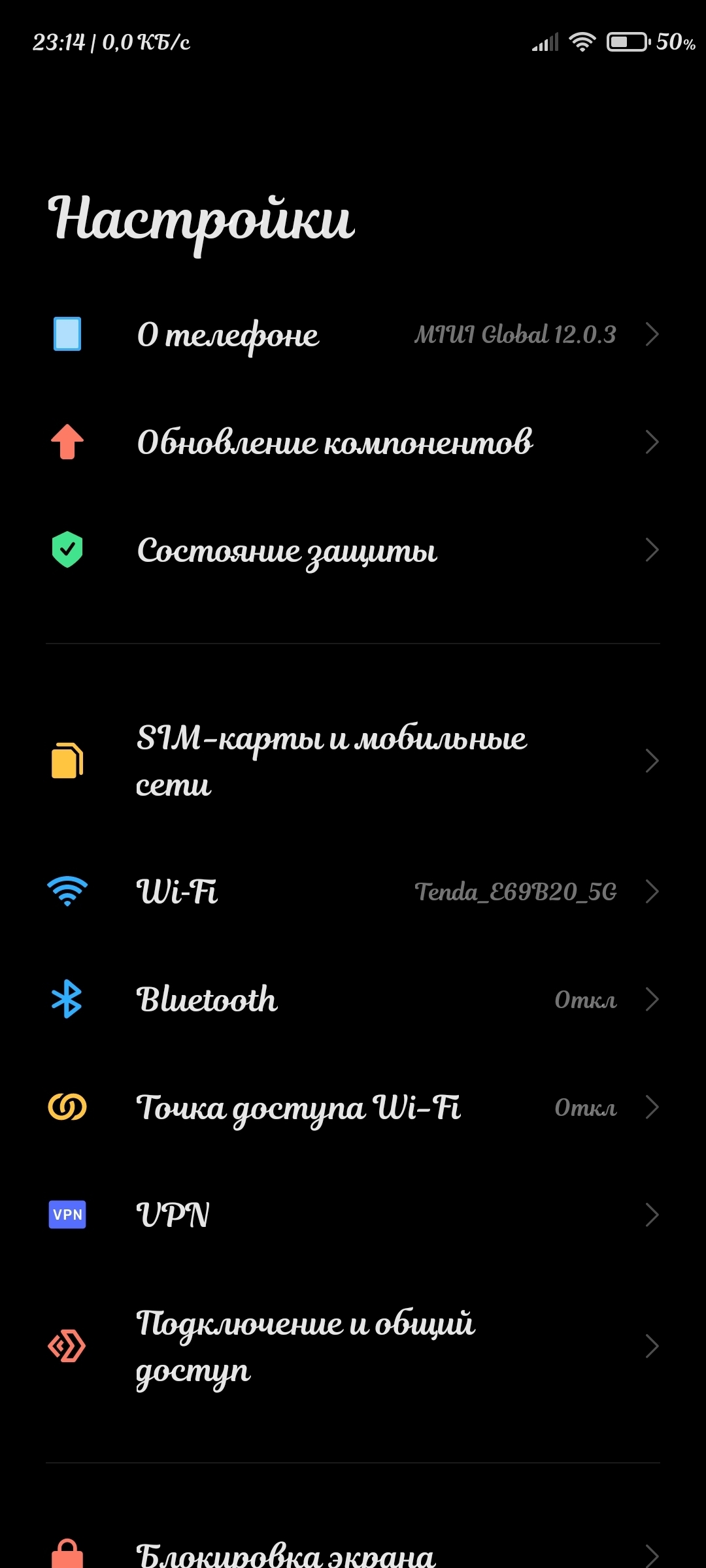
Task: Open "Обновление компонентов"
Action: tap(353, 442)
